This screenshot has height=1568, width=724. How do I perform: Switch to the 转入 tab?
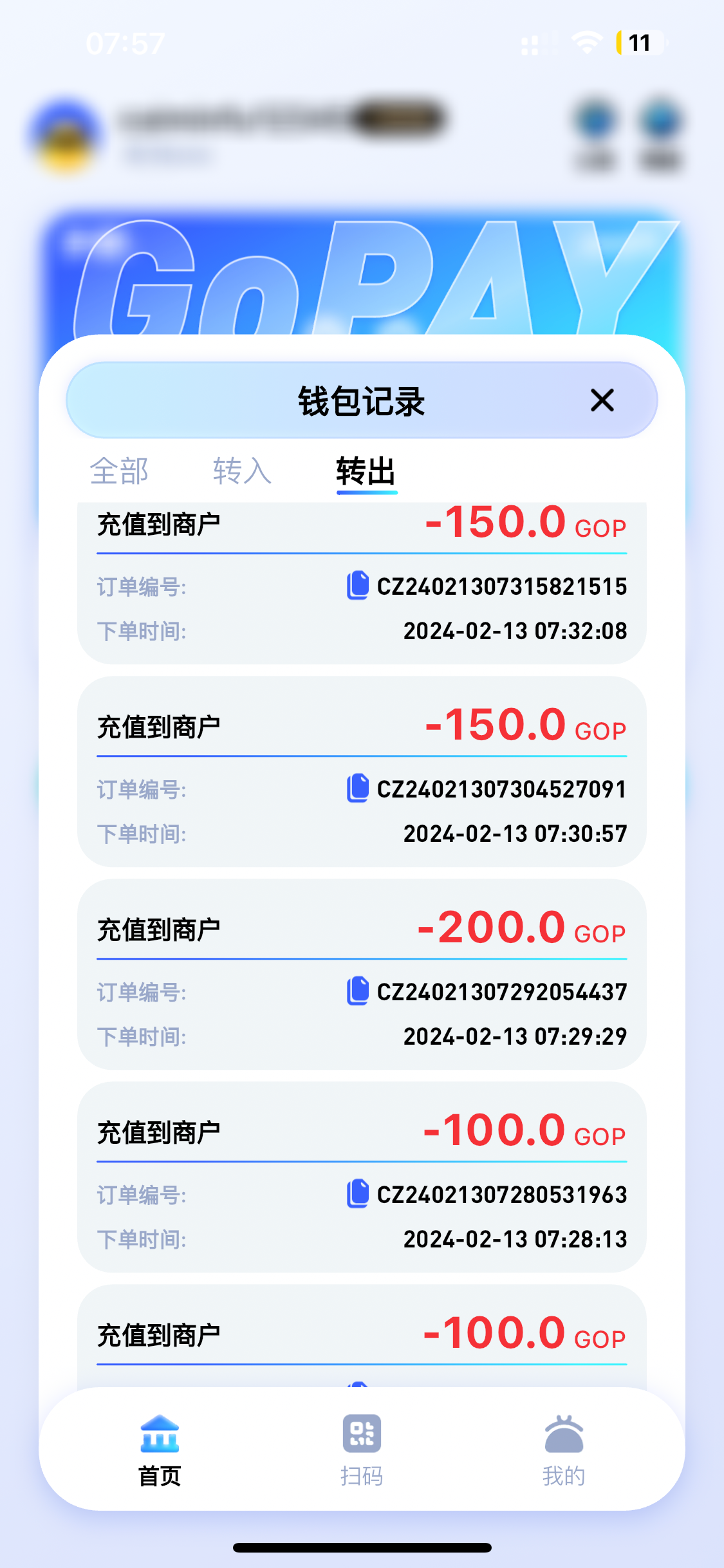pyautogui.click(x=242, y=471)
